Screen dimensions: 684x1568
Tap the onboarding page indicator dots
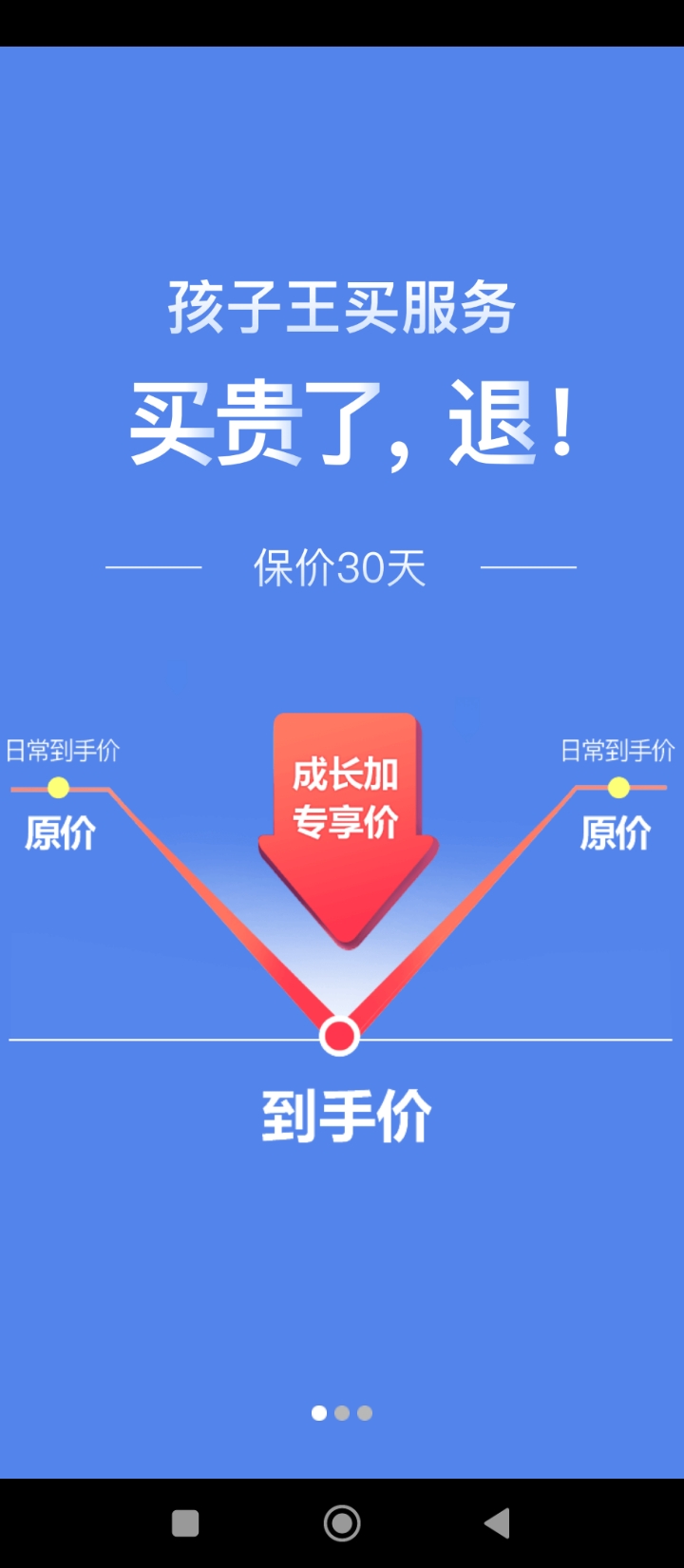point(342,1413)
